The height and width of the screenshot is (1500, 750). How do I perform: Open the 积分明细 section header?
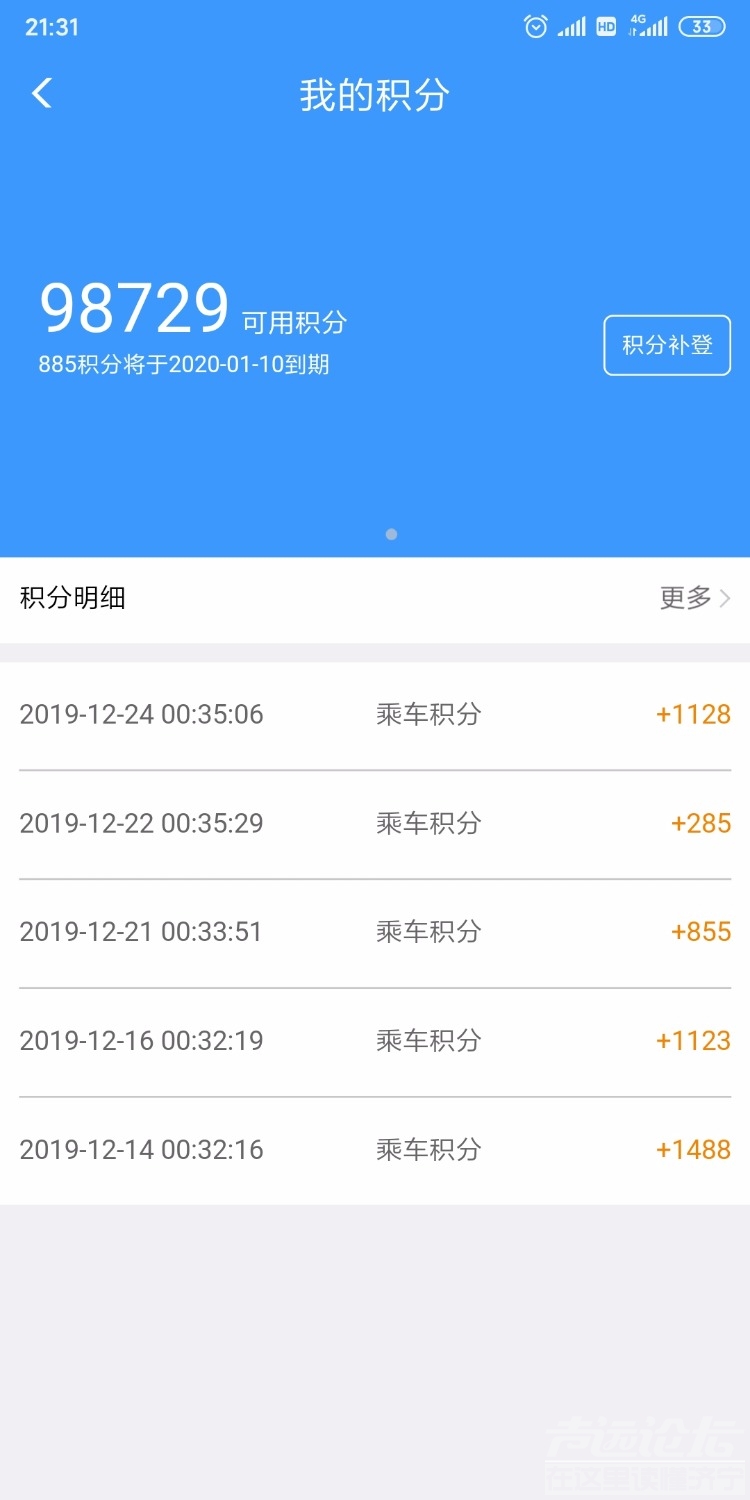pyautogui.click(x=70, y=596)
